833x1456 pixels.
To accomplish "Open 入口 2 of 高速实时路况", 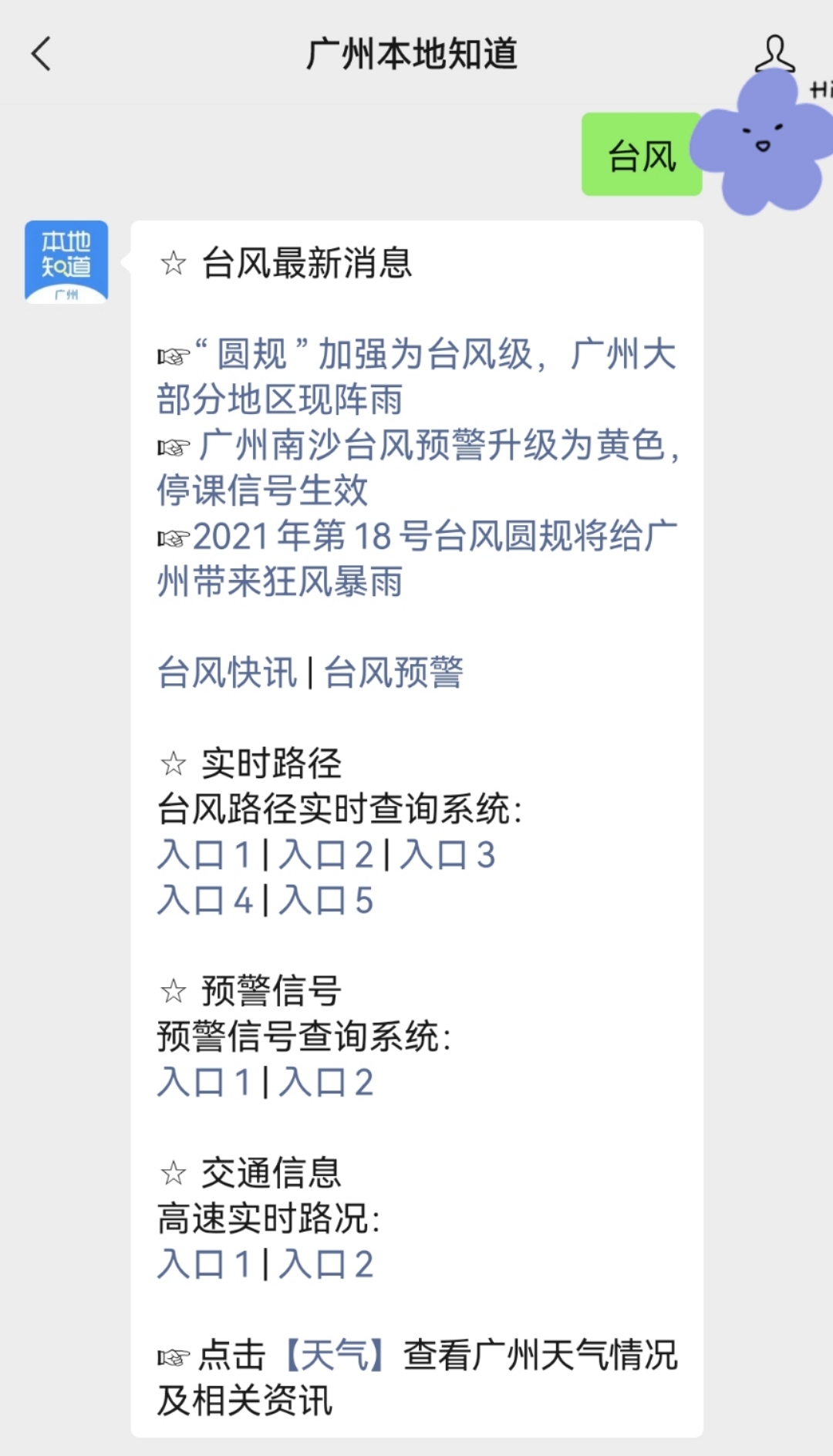I will pyautogui.click(x=325, y=1265).
